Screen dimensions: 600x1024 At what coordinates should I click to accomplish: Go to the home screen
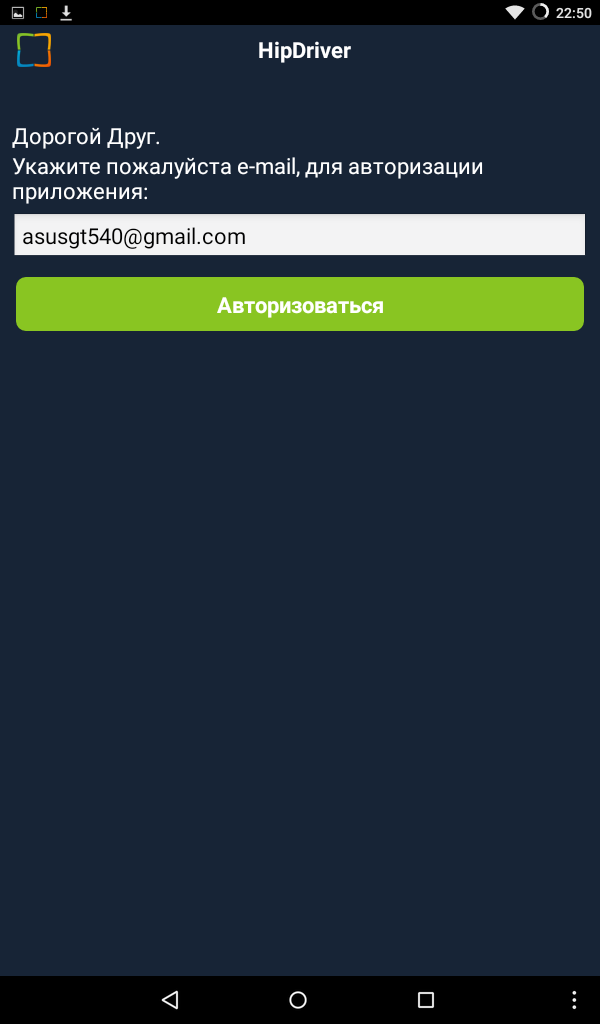click(x=298, y=999)
